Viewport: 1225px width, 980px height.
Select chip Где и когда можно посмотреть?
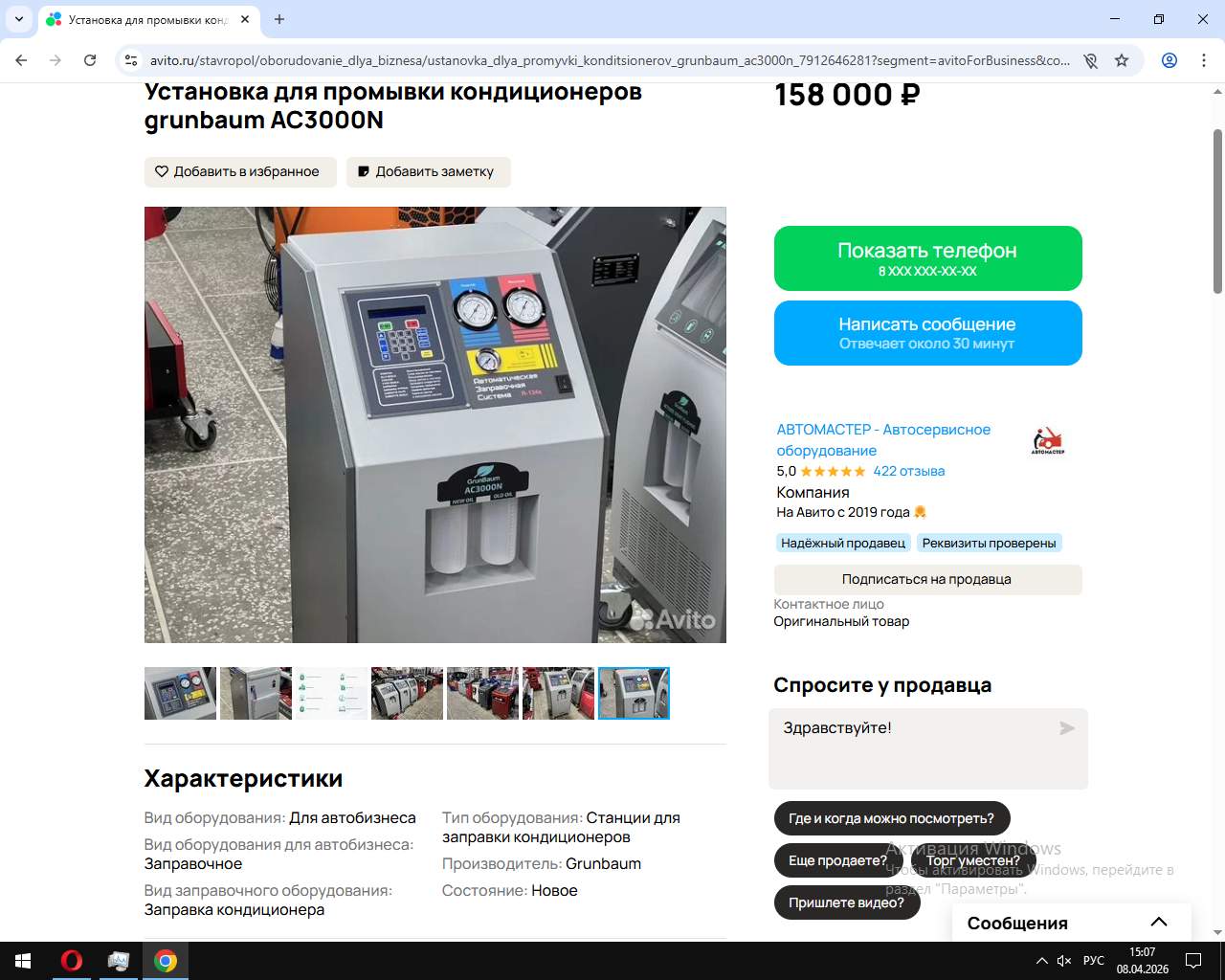[891, 818]
